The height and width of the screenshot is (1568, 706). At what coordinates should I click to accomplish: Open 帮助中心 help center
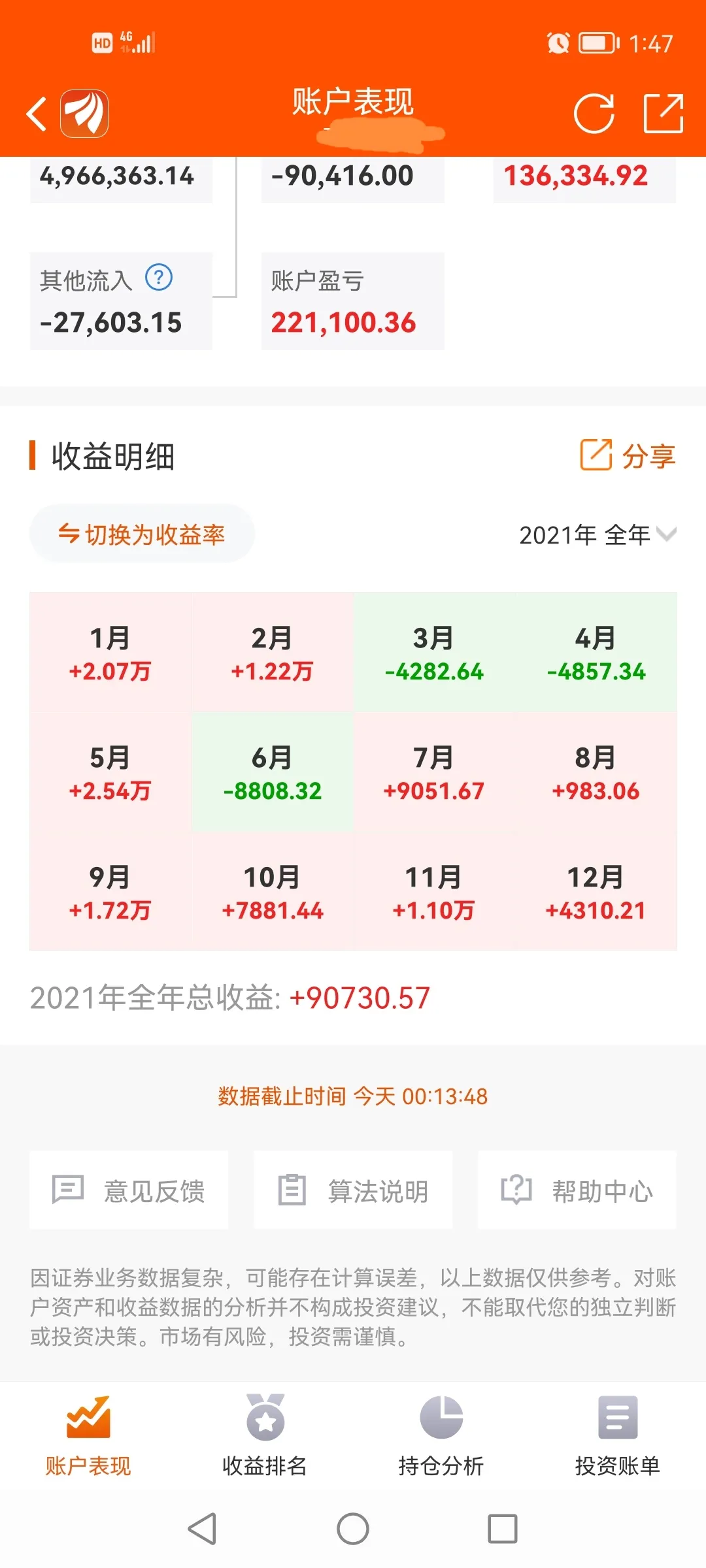point(577,1190)
